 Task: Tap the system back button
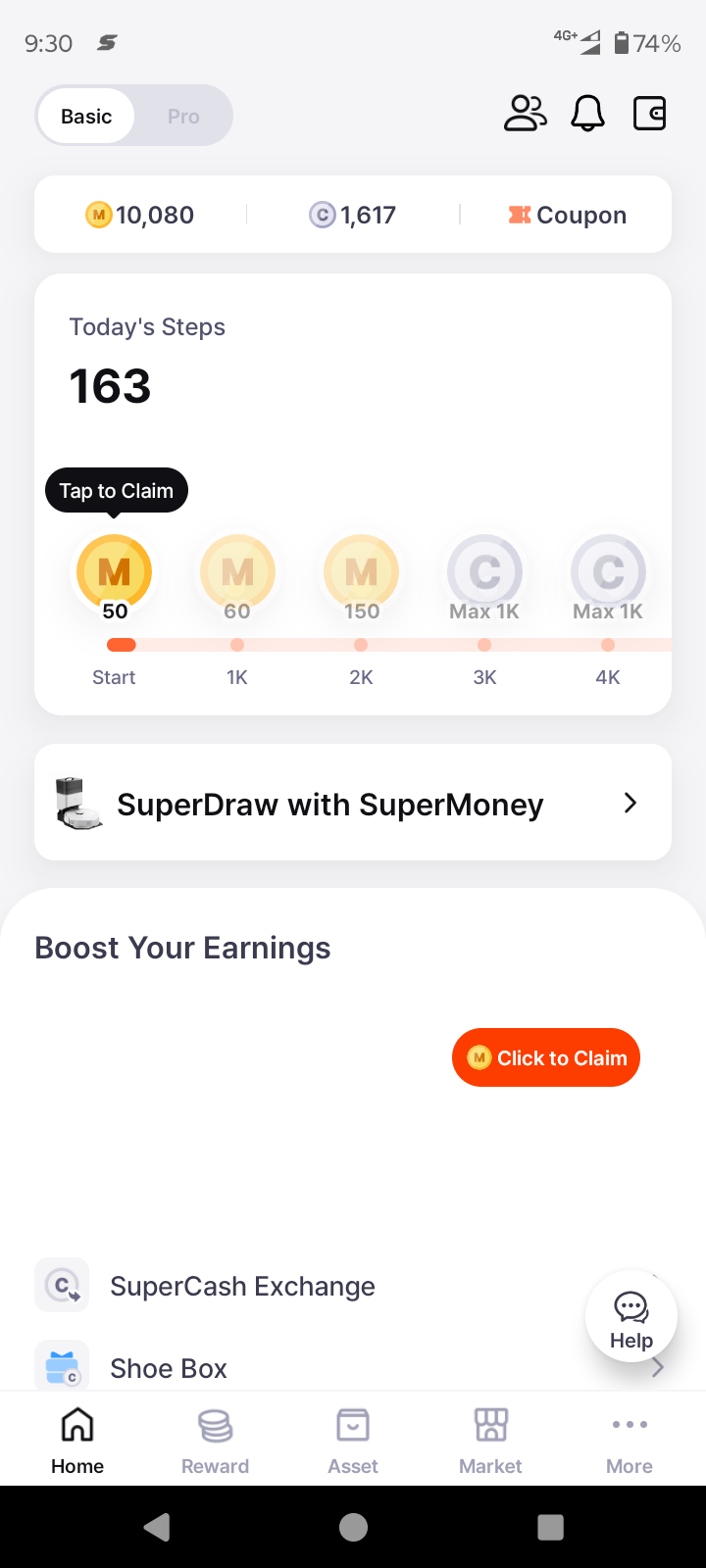pos(157,1527)
